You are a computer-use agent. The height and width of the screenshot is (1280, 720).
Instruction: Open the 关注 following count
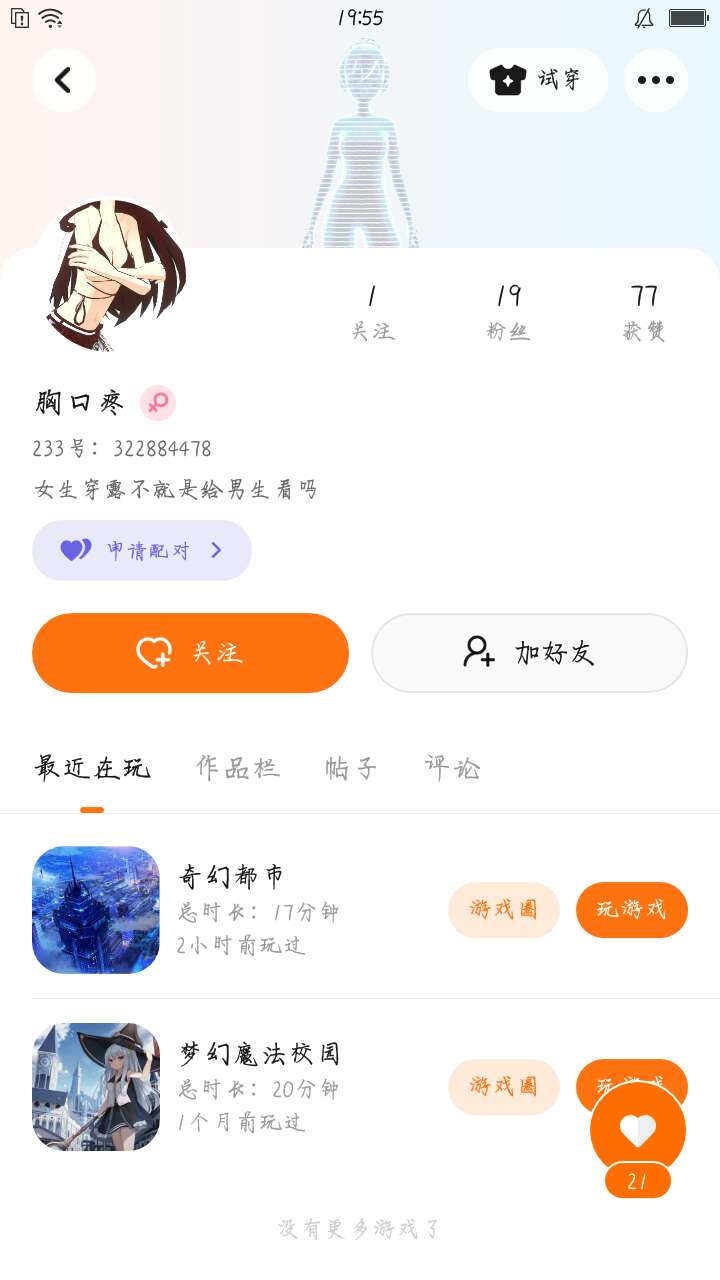click(x=372, y=311)
